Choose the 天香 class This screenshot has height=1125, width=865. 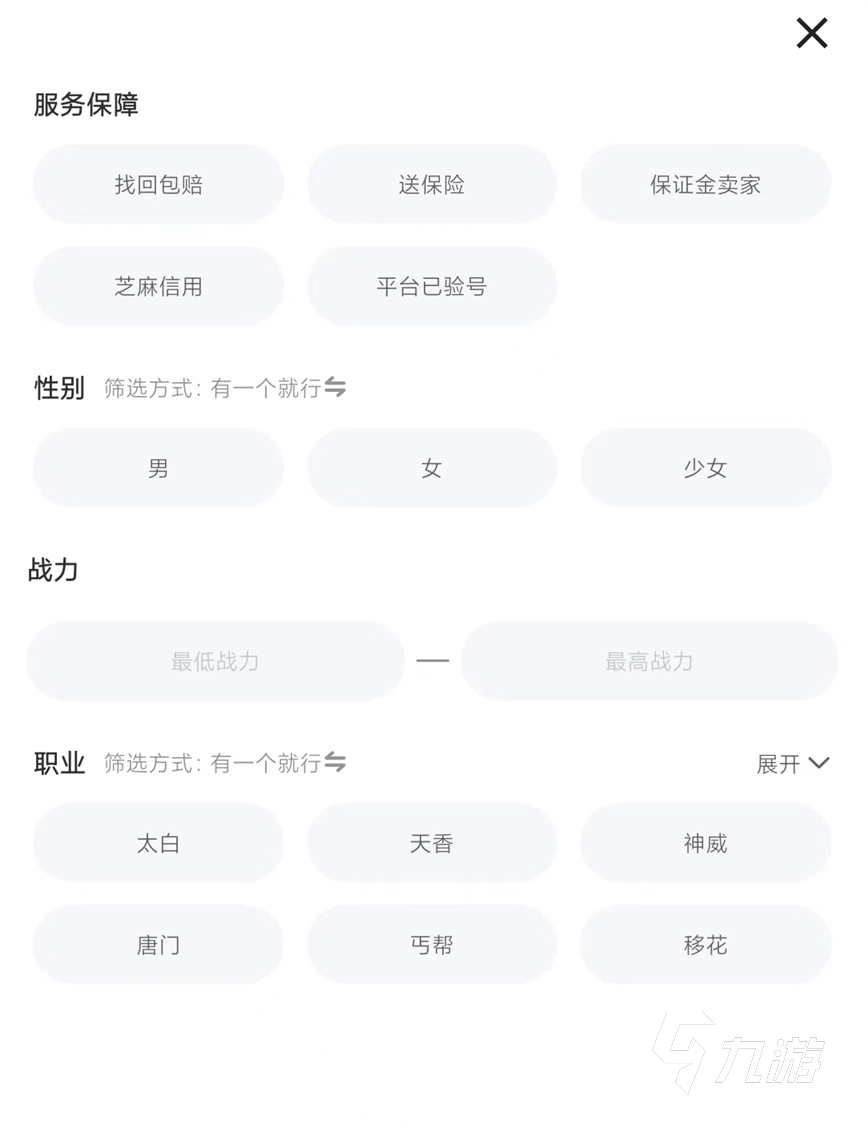click(x=432, y=844)
